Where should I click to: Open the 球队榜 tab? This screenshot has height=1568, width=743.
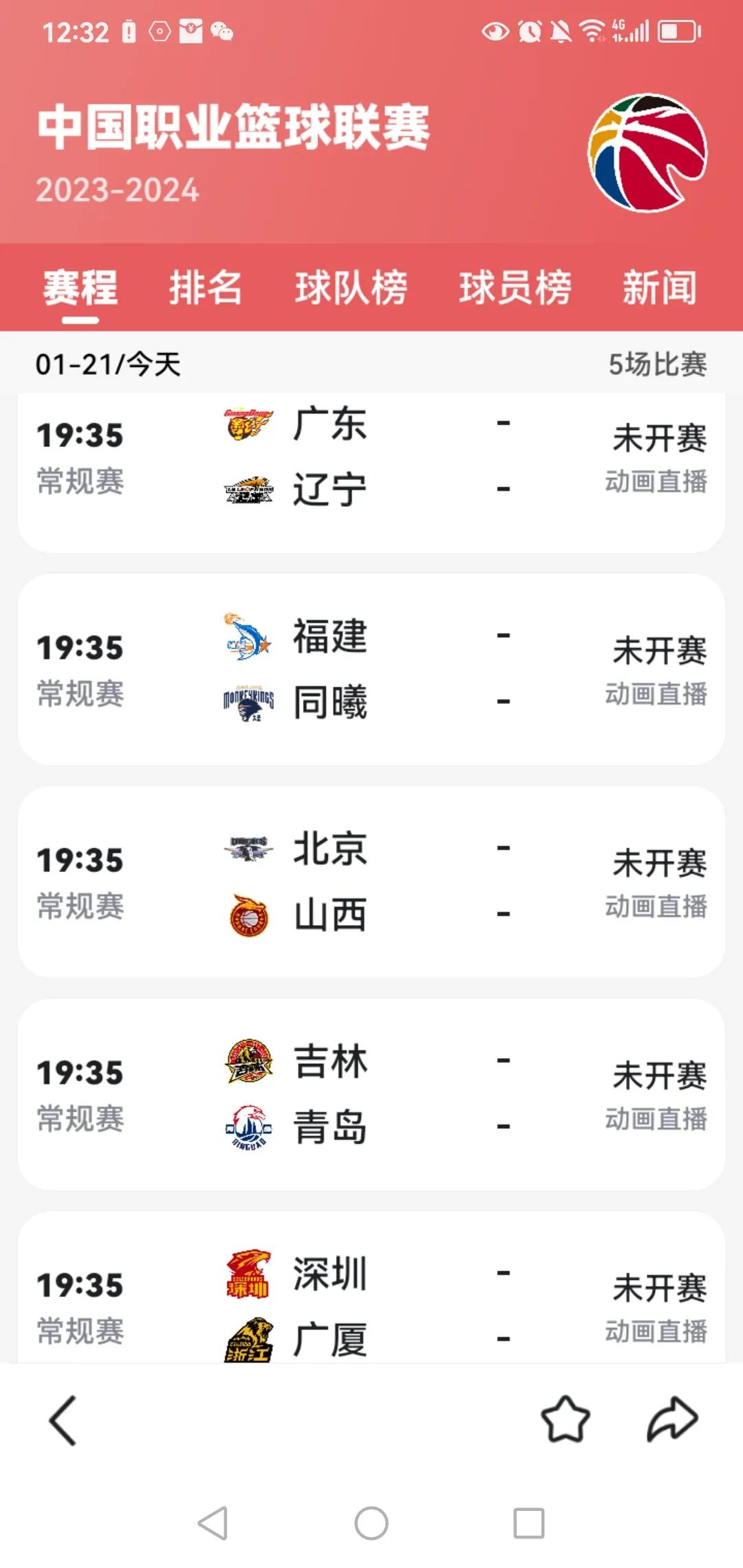click(351, 287)
